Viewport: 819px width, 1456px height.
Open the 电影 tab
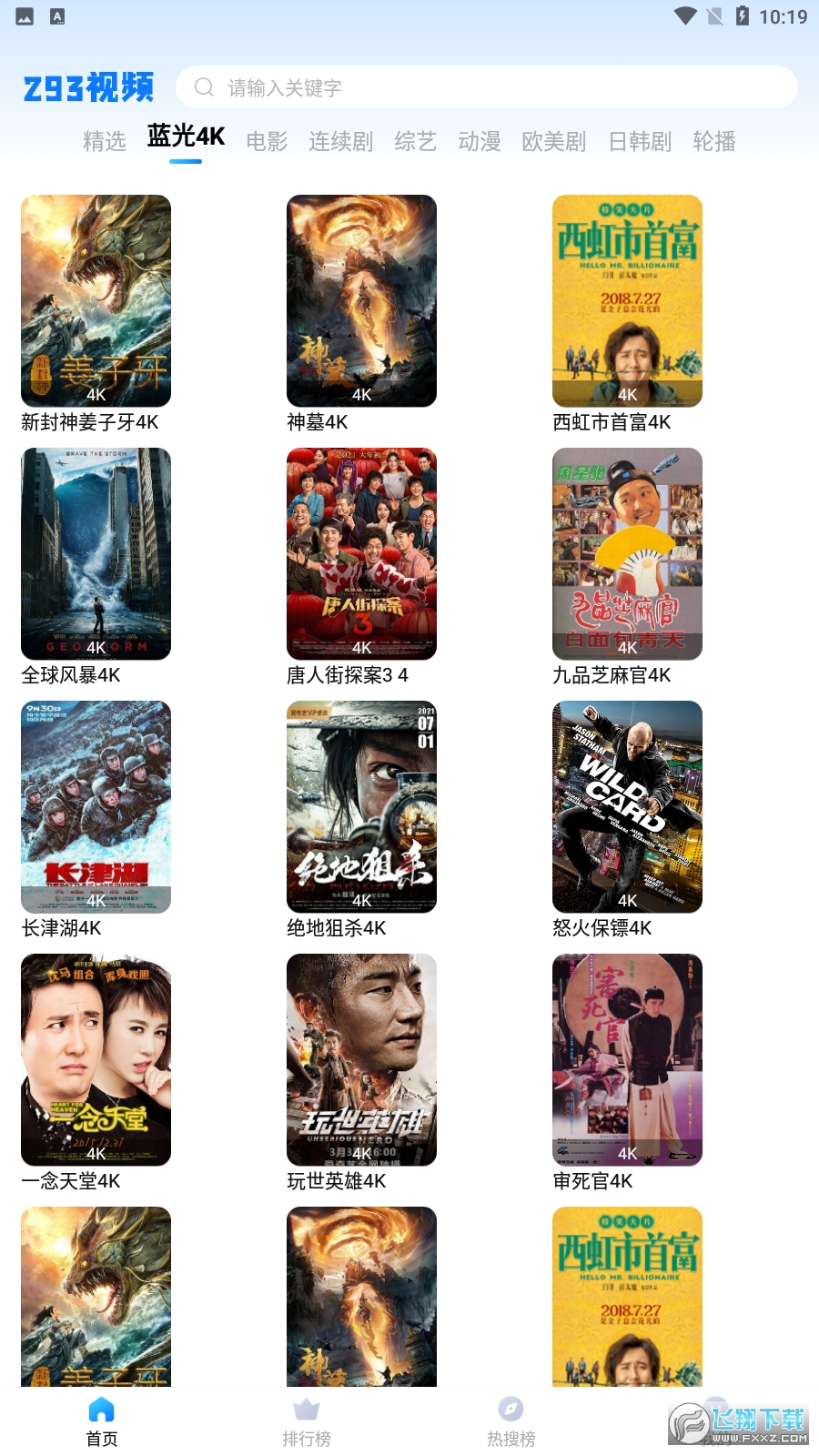point(267,141)
